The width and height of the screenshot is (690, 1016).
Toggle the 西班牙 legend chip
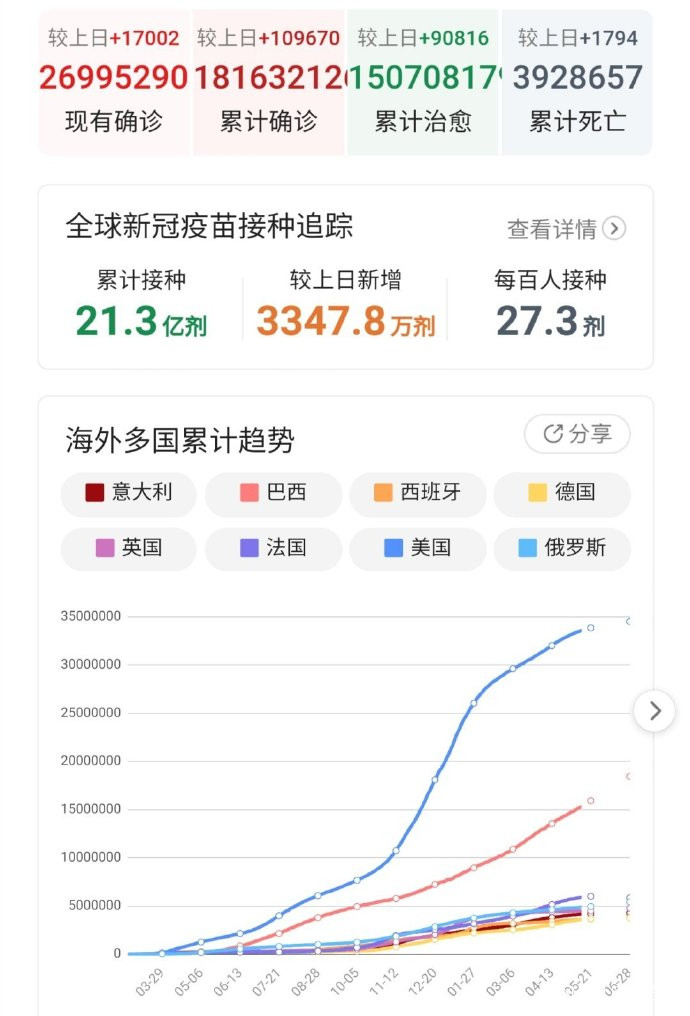(417, 493)
